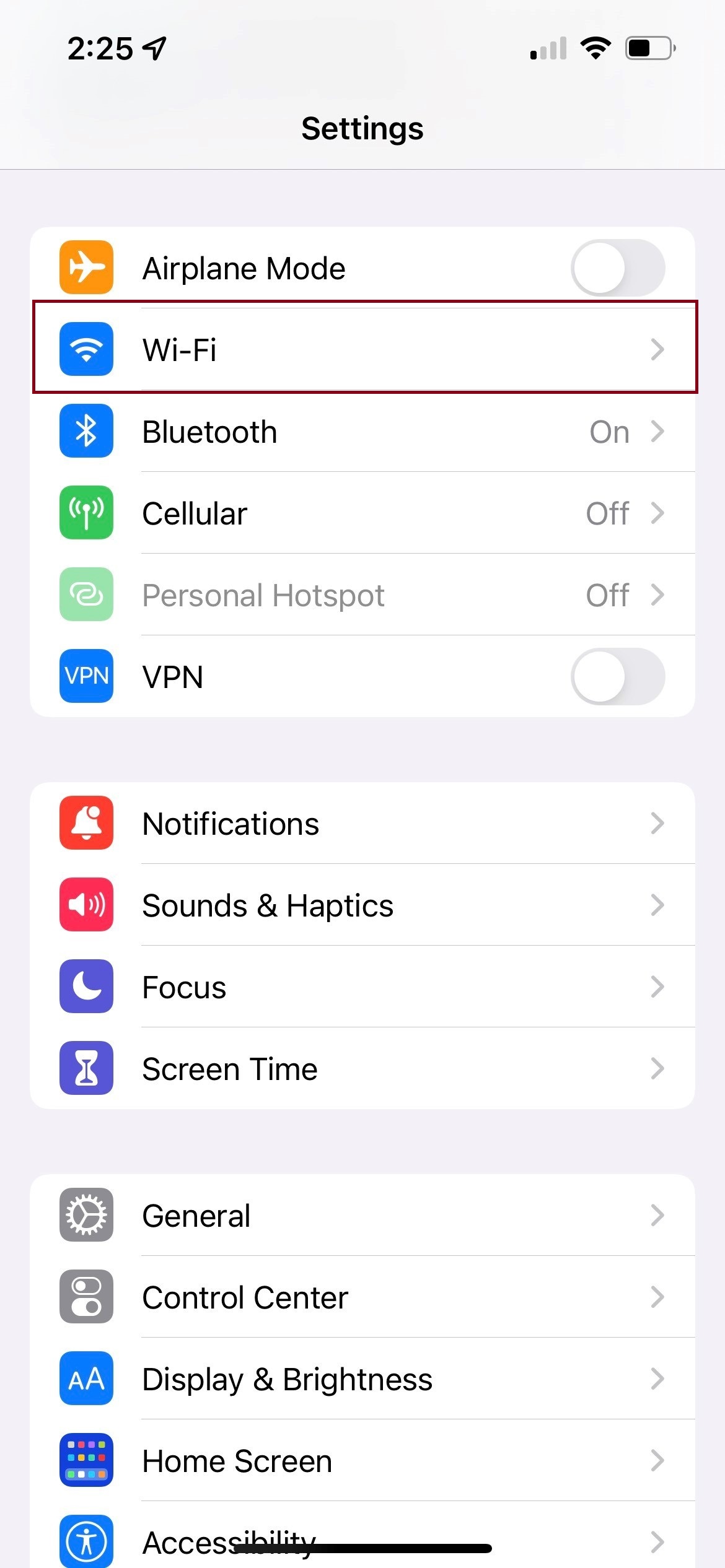Open Bluetooth settings

[x=362, y=431]
